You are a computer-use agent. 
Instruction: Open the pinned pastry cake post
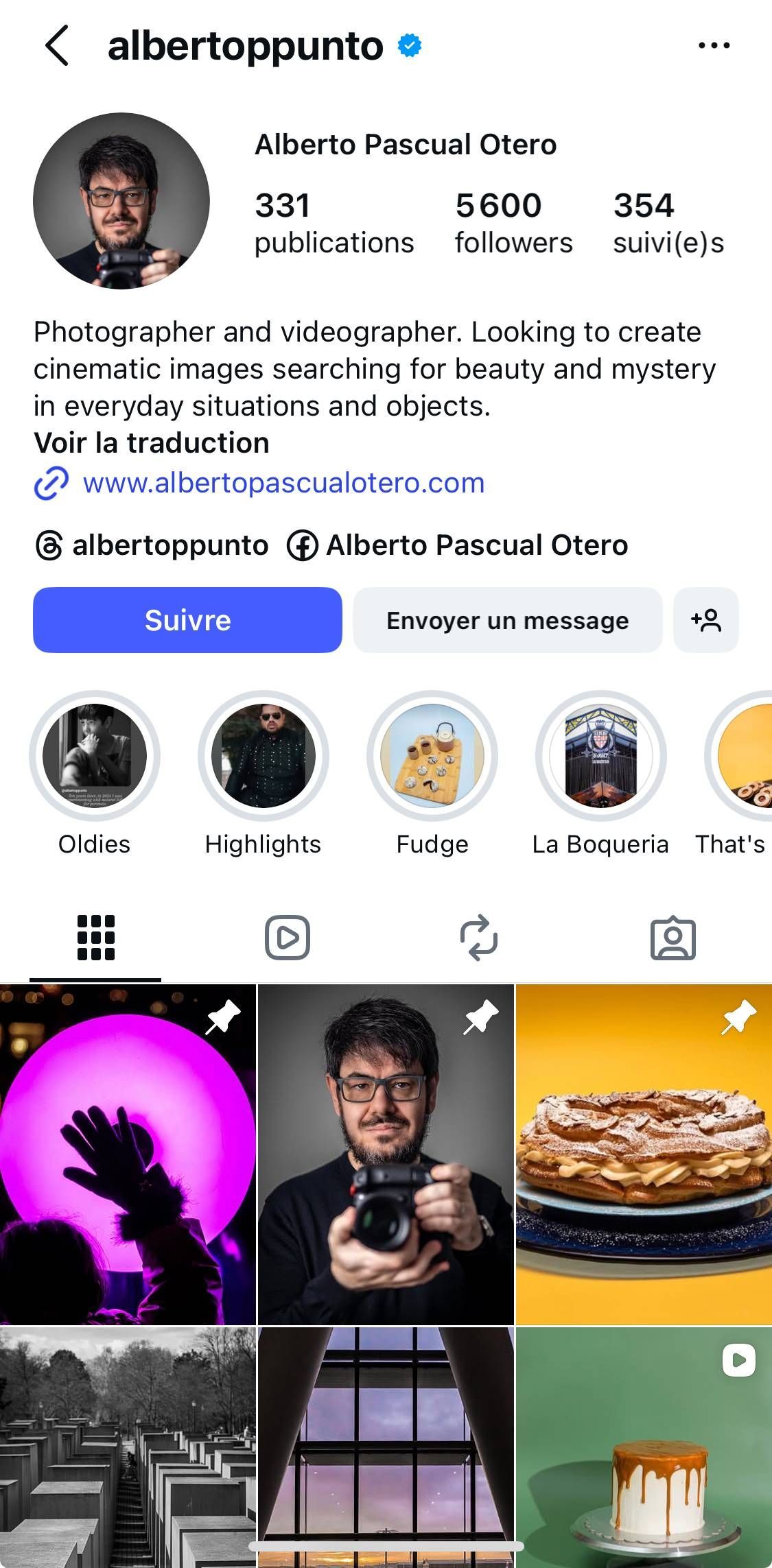tap(644, 1154)
